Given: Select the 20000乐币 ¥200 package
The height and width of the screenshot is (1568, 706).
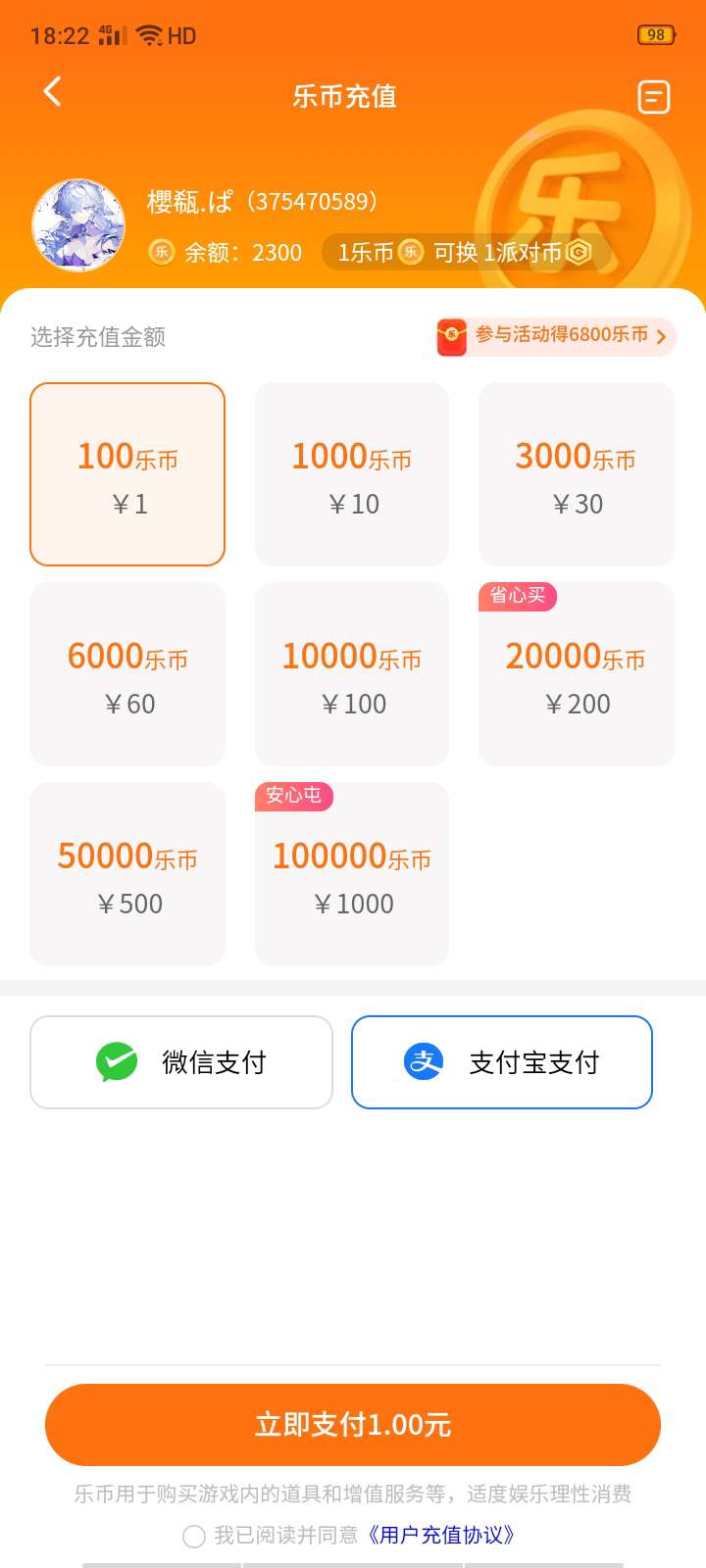Looking at the screenshot, I should [x=576, y=674].
